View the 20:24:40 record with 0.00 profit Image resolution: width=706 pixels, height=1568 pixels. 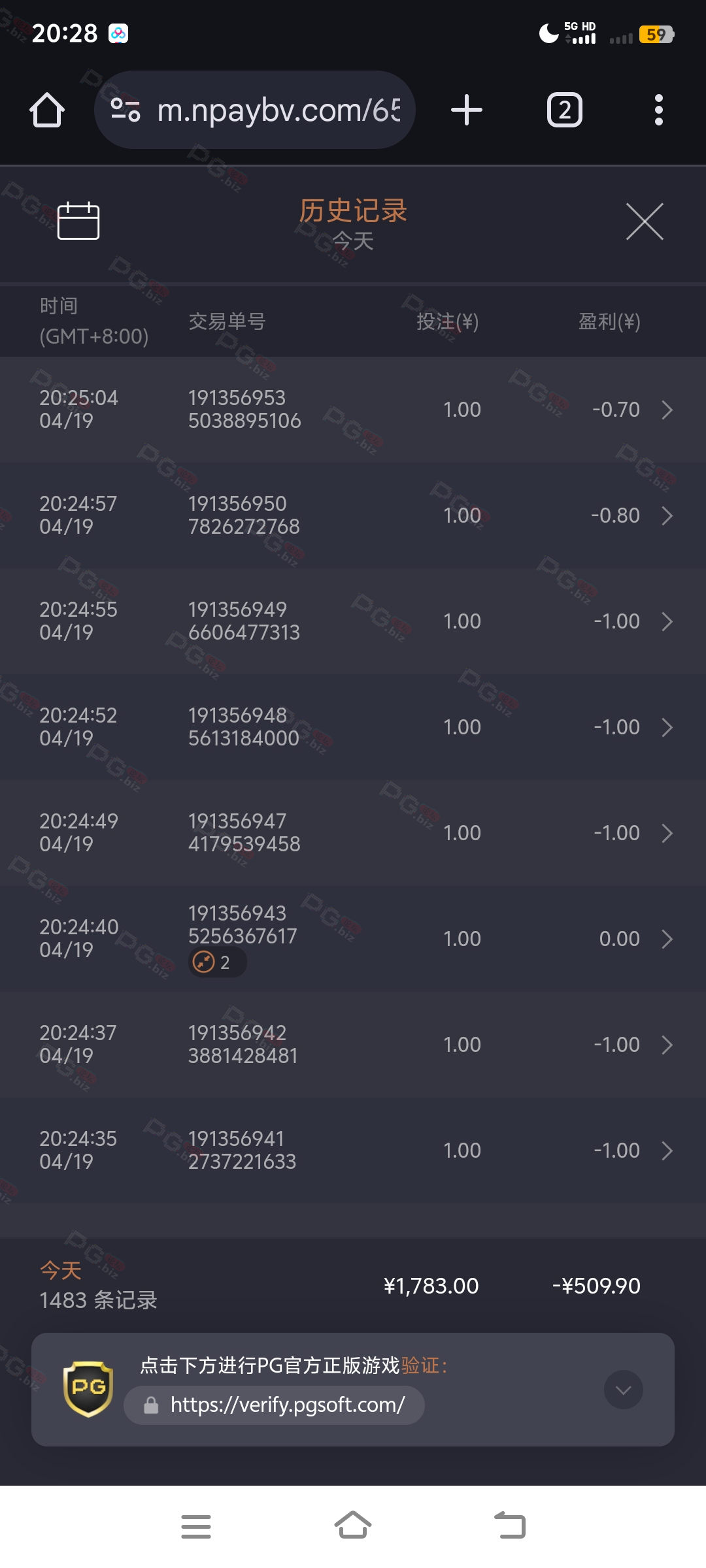tap(353, 939)
